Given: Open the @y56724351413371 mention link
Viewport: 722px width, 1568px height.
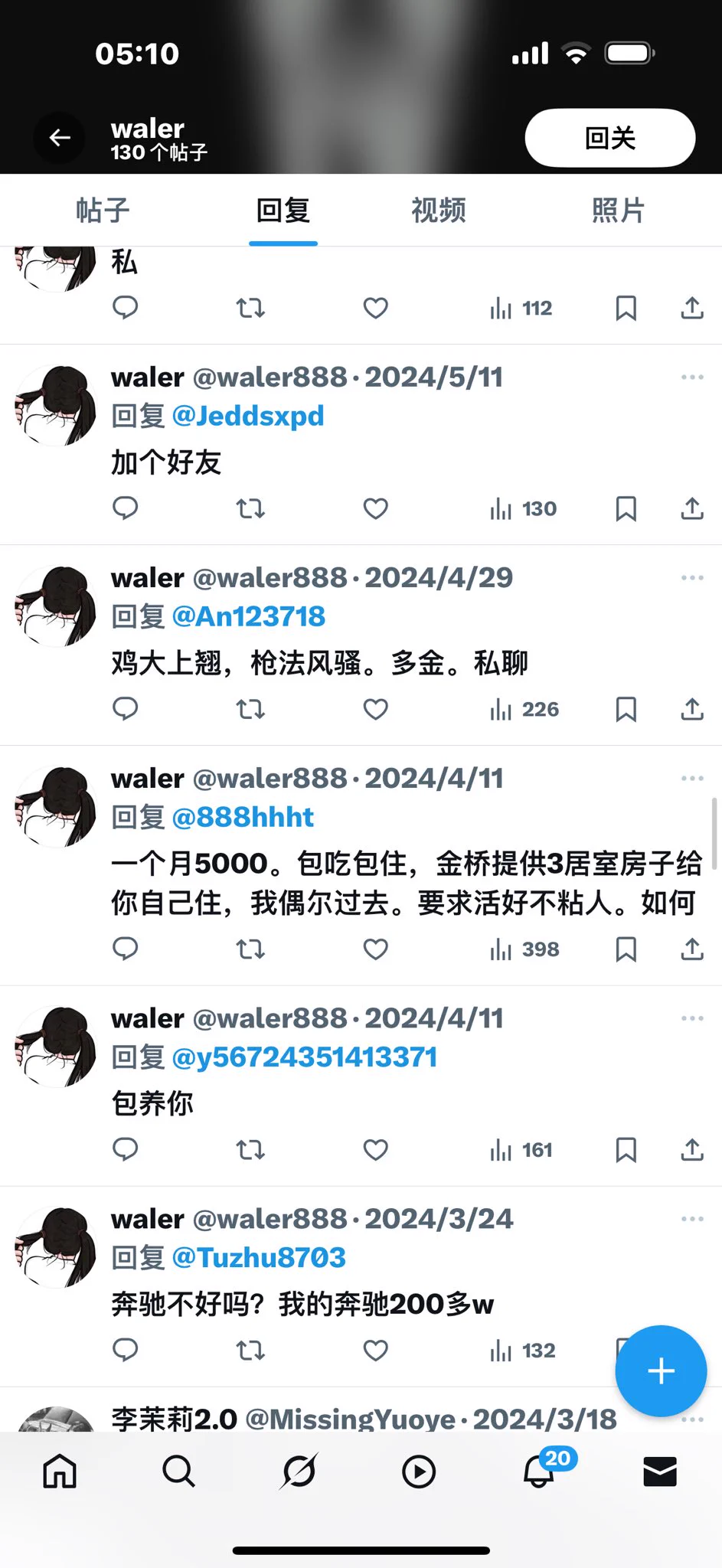Looking at the screenshot, I should (x=305, y=1057).
